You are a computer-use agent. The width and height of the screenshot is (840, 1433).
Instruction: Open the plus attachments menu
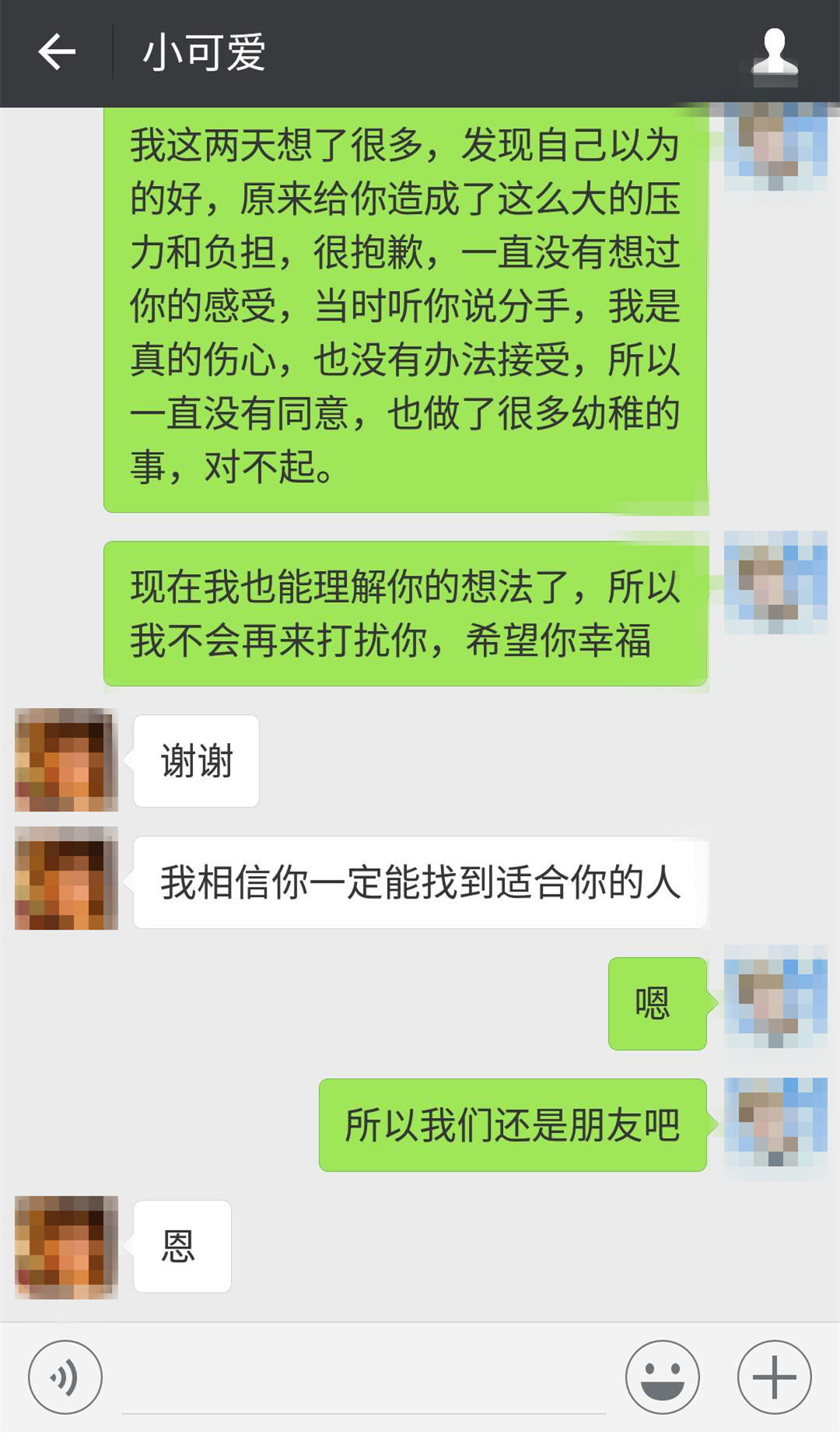pos(774,1377)
